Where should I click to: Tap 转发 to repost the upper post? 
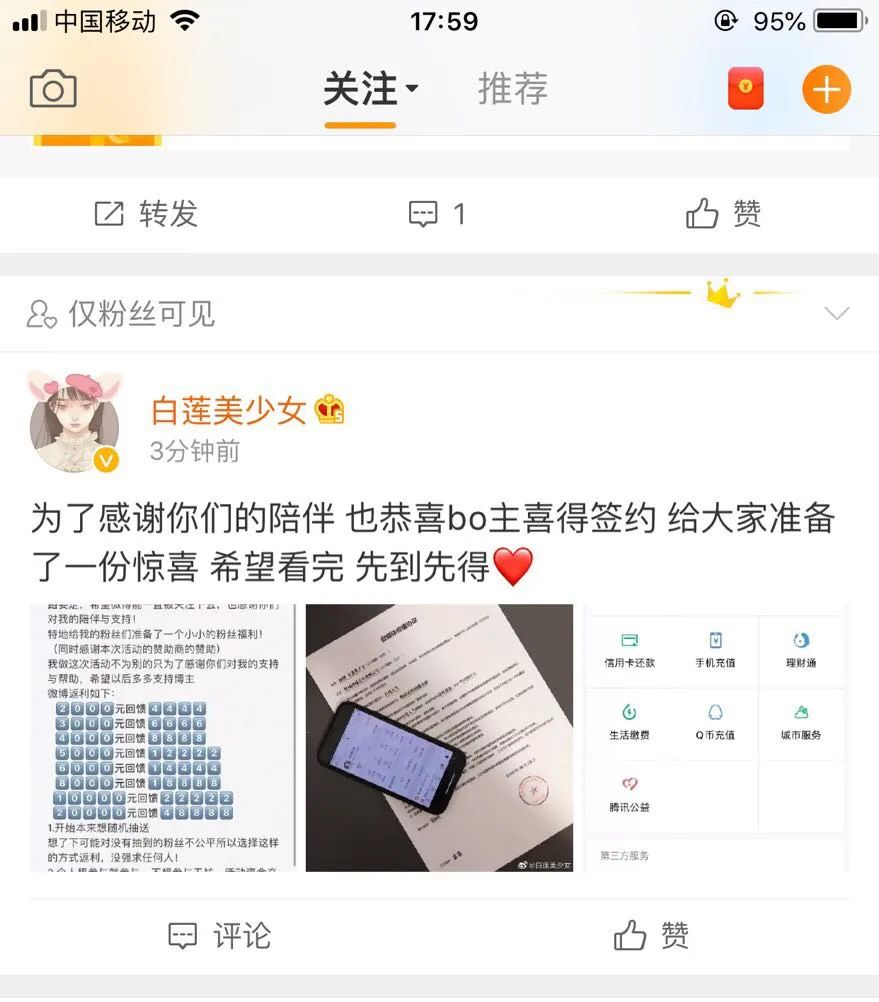pos(146,213)
